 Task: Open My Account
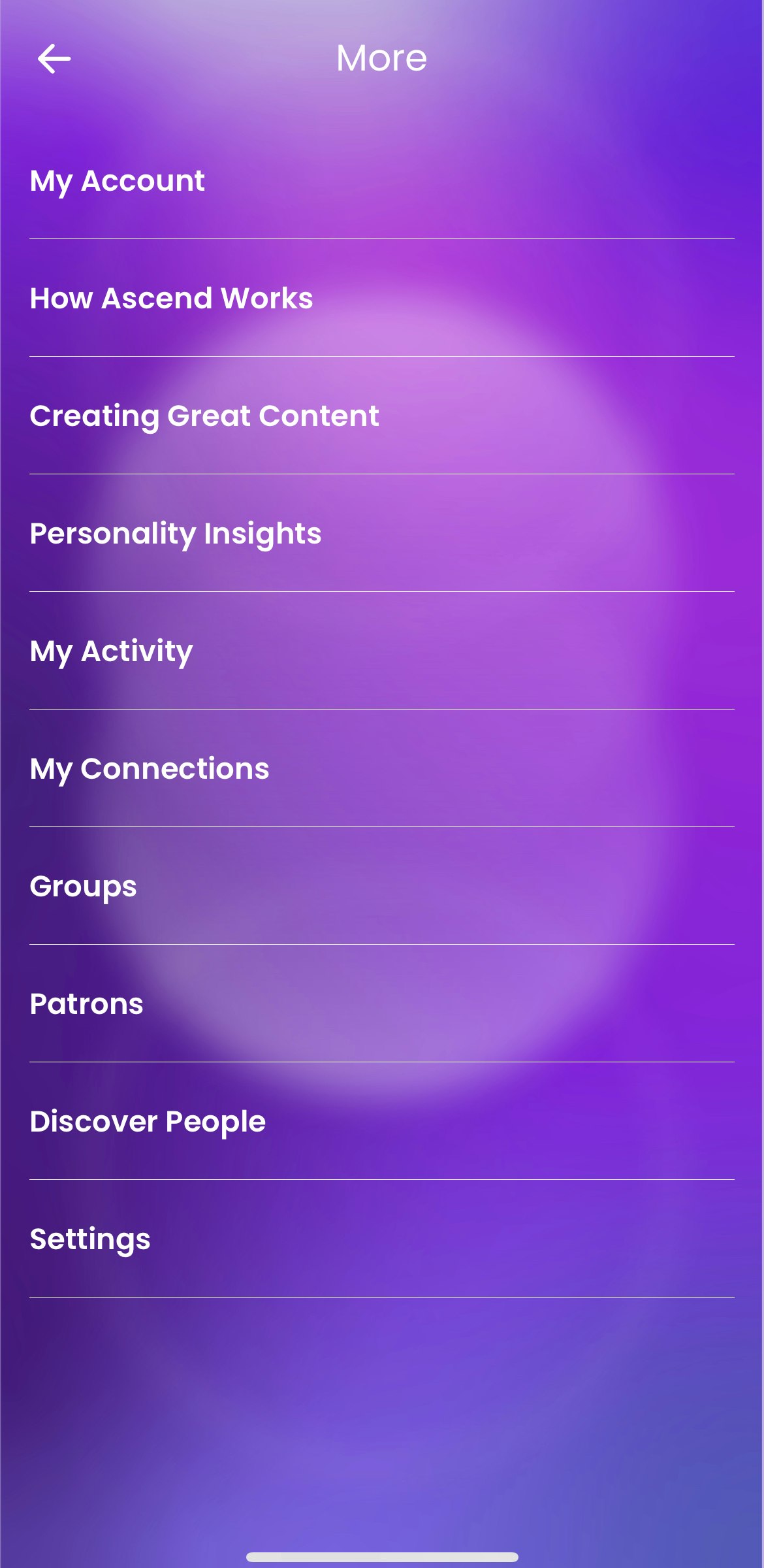[118, 181]
